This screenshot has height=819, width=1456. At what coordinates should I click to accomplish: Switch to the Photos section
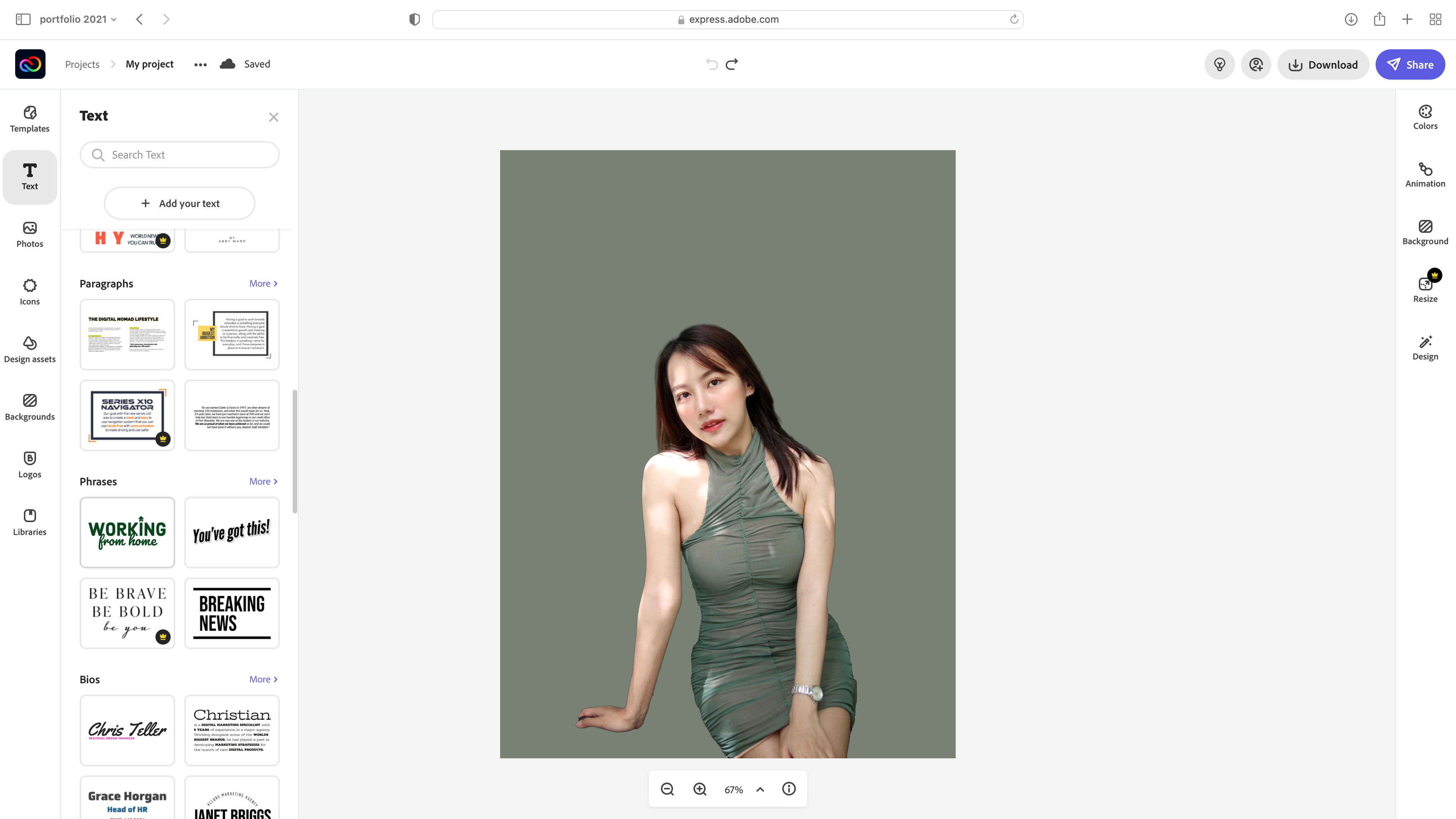pos(30,234)
